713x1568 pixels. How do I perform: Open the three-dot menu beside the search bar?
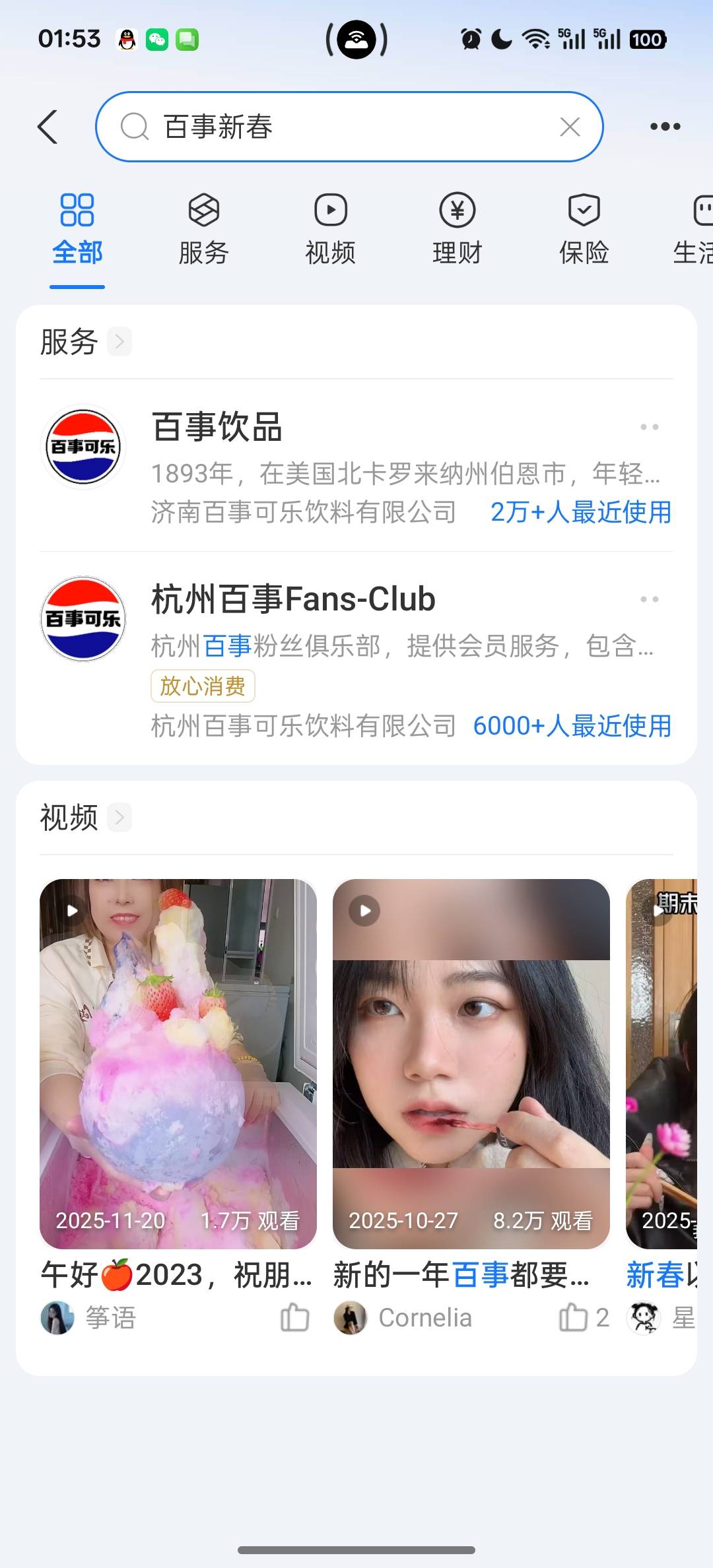[665, 127]
